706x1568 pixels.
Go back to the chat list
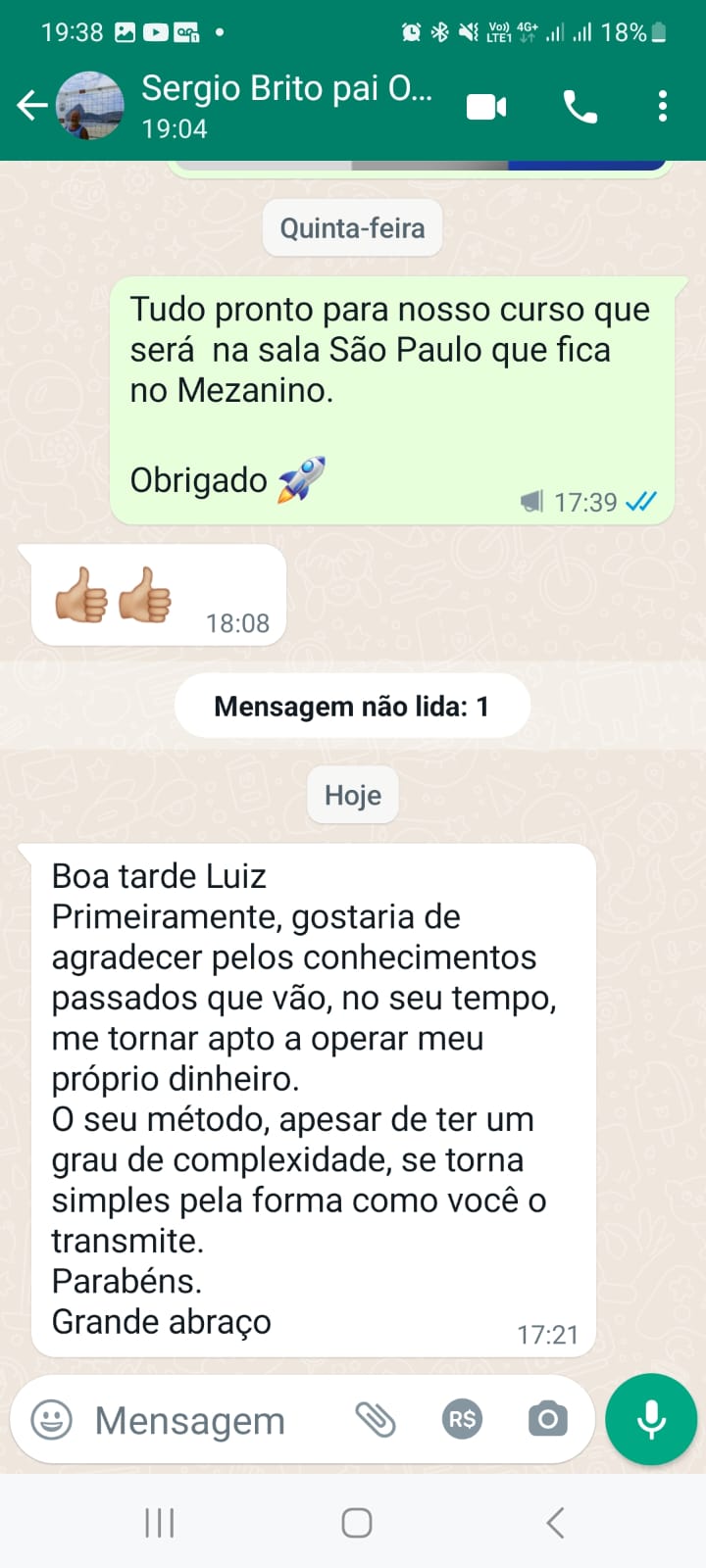tap(31, 106)
